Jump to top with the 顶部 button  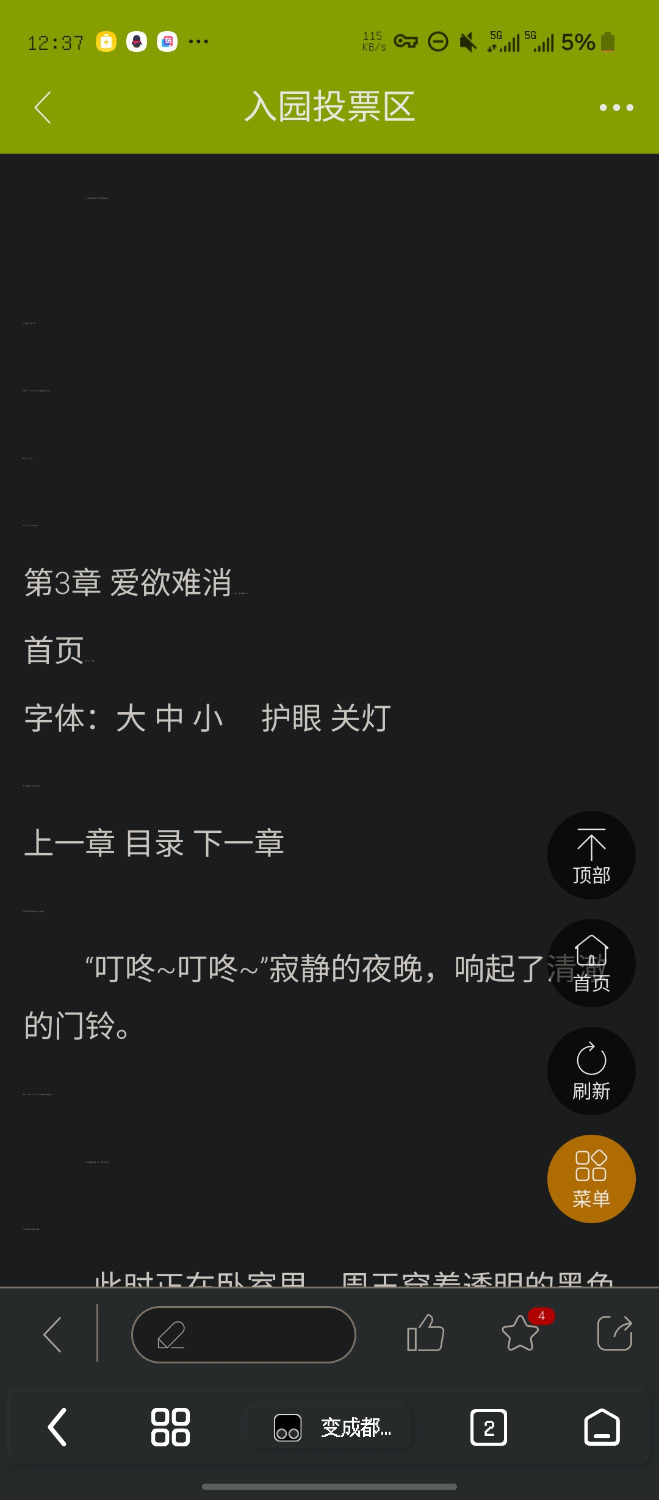[591, 855]
